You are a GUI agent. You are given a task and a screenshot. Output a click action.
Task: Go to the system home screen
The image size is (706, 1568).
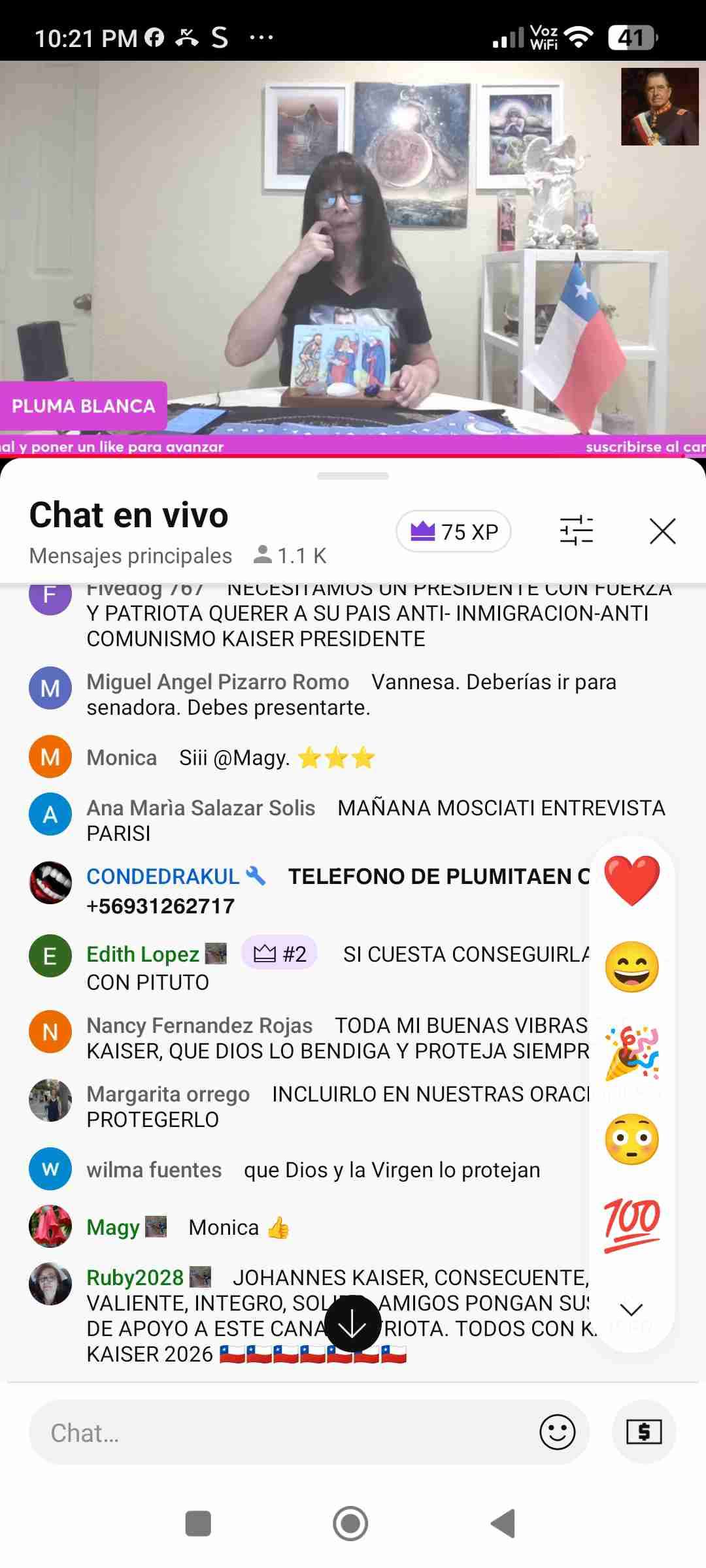coord(351,1524)
